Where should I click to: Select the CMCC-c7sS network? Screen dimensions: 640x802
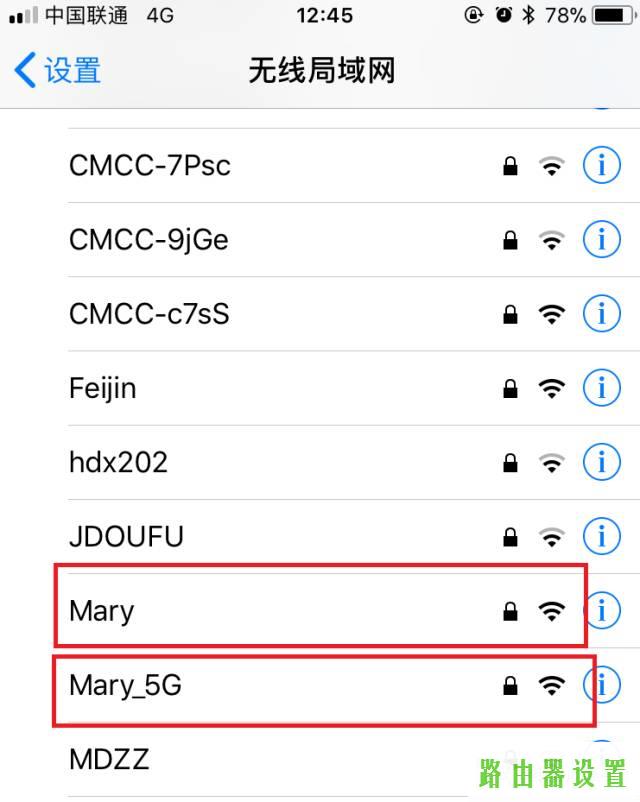149,314
